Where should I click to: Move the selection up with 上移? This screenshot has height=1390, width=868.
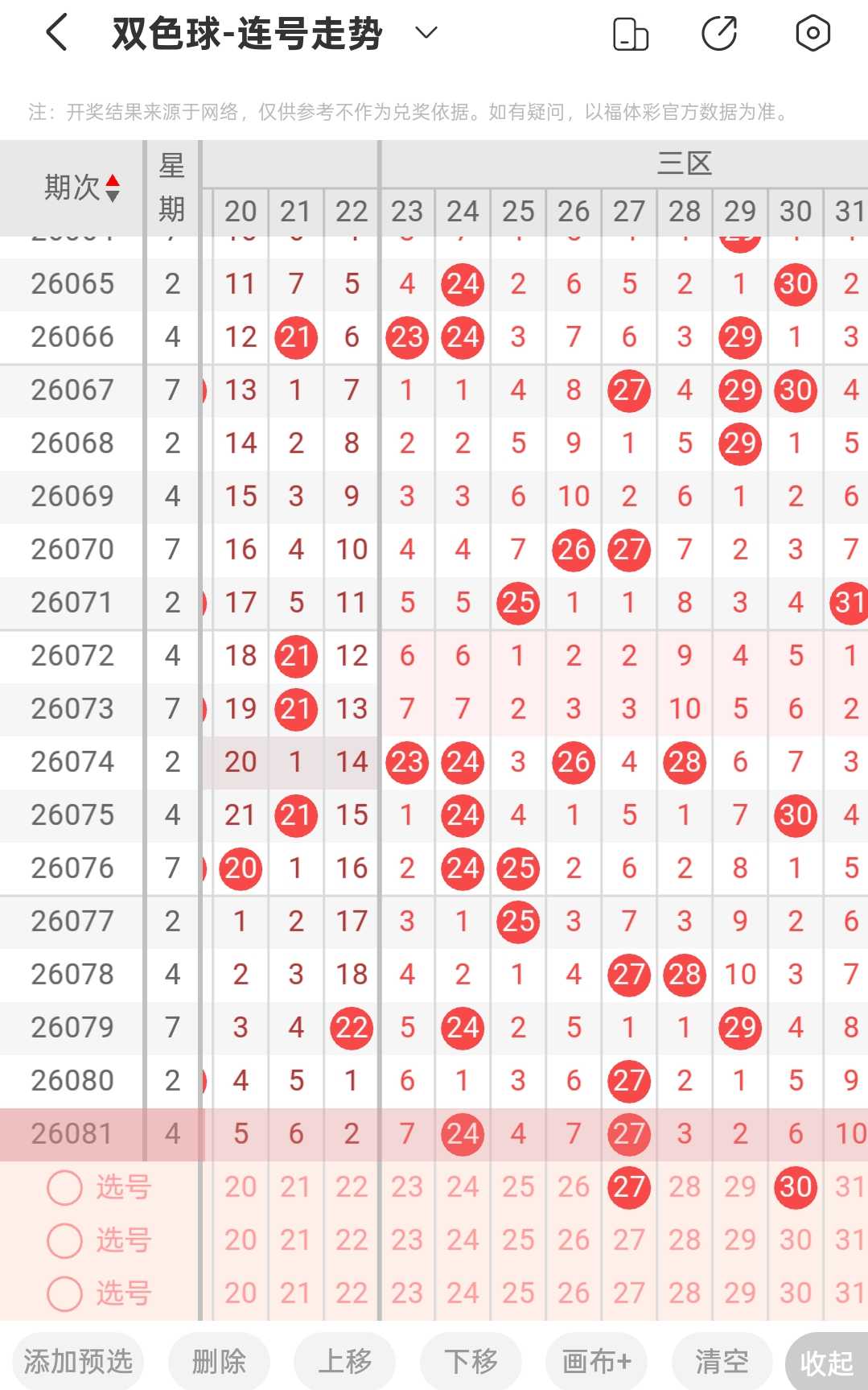(345, 1362)
